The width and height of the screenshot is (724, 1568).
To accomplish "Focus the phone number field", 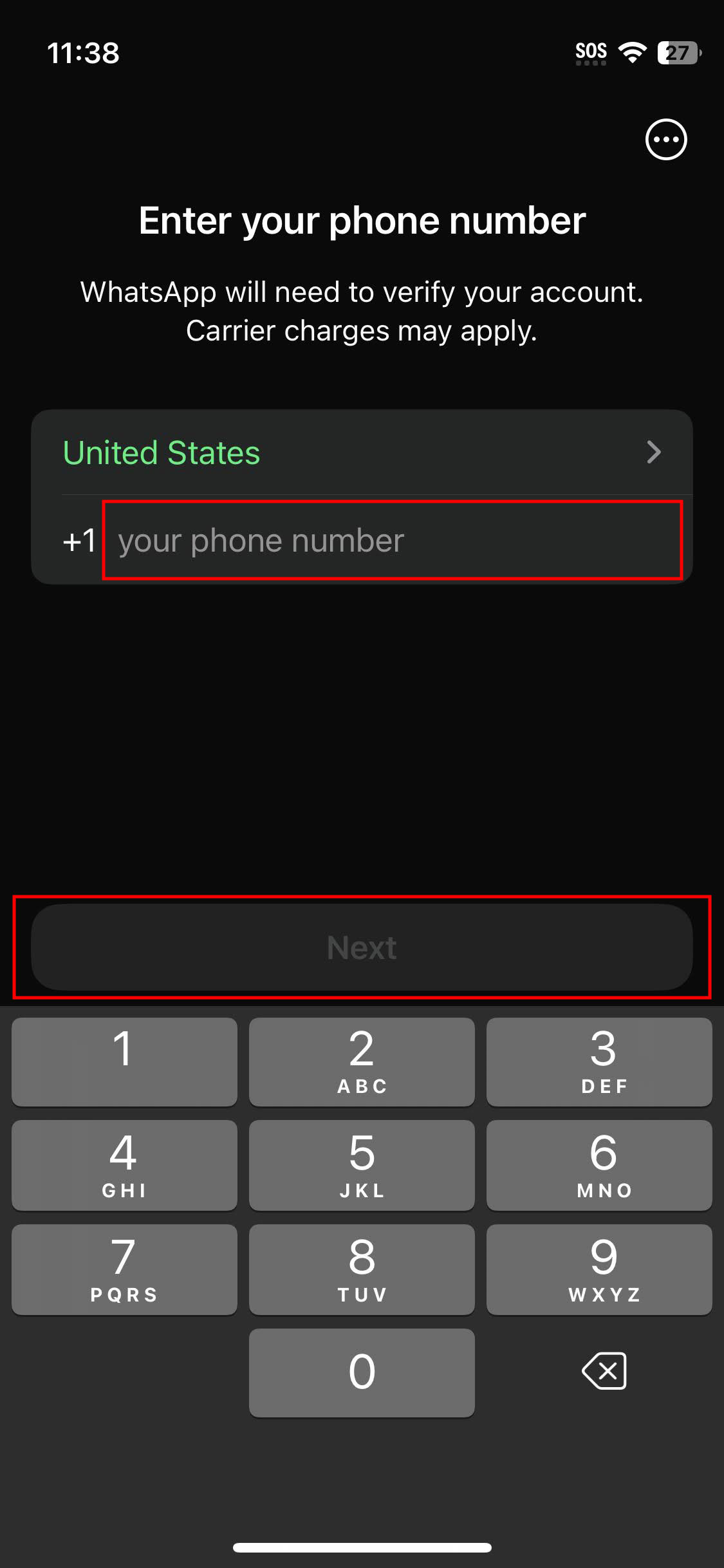I will (x=392, y=540).
